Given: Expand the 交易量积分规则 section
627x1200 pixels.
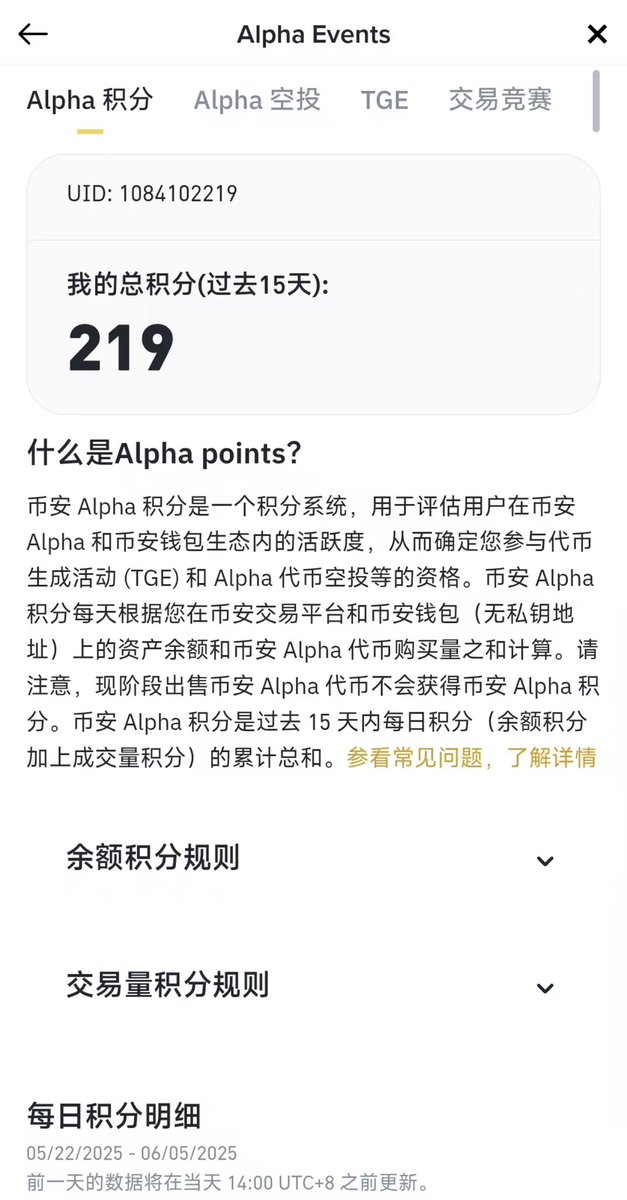Looking at the screenshot, I should (544, 988).
